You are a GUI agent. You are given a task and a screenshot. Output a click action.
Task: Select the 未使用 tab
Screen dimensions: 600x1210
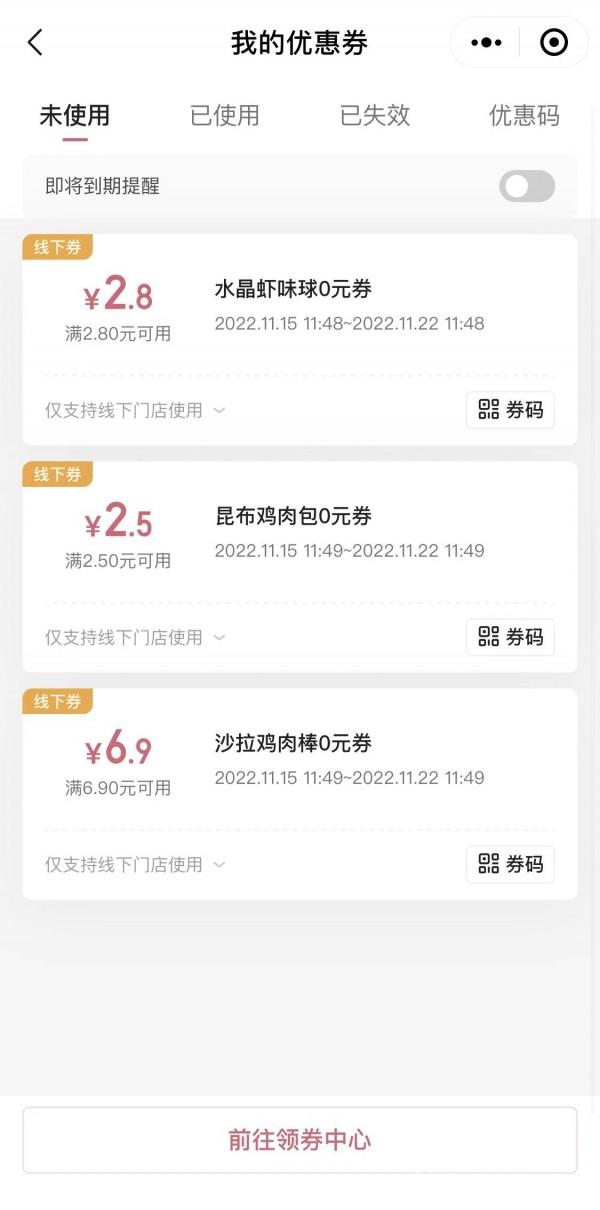[75, 116]
